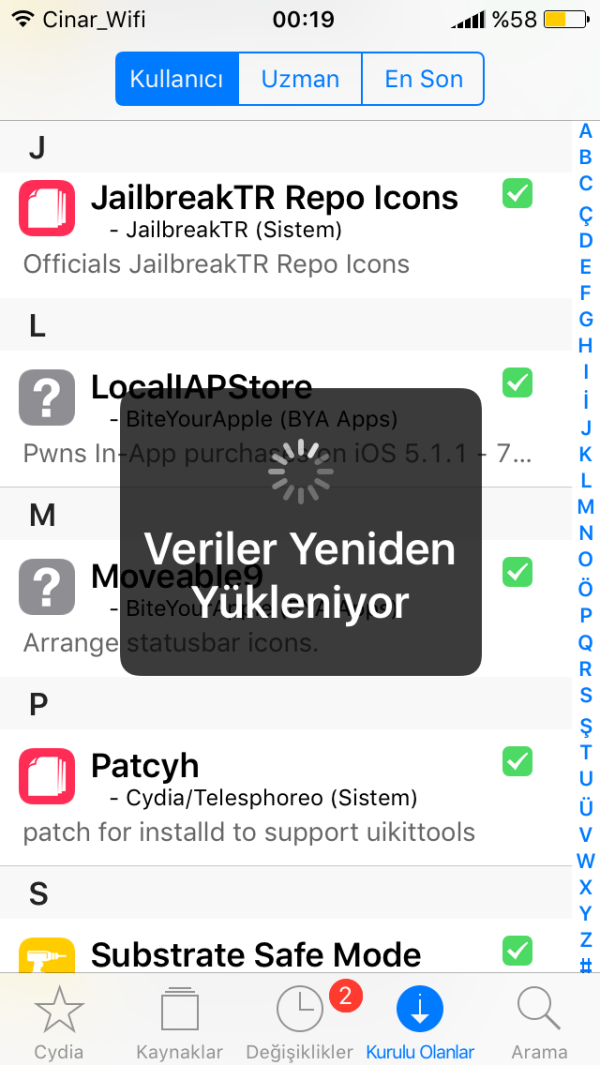Open the Arama search tab
This screenshot has height=1065, width=600.
(539, 1022)
